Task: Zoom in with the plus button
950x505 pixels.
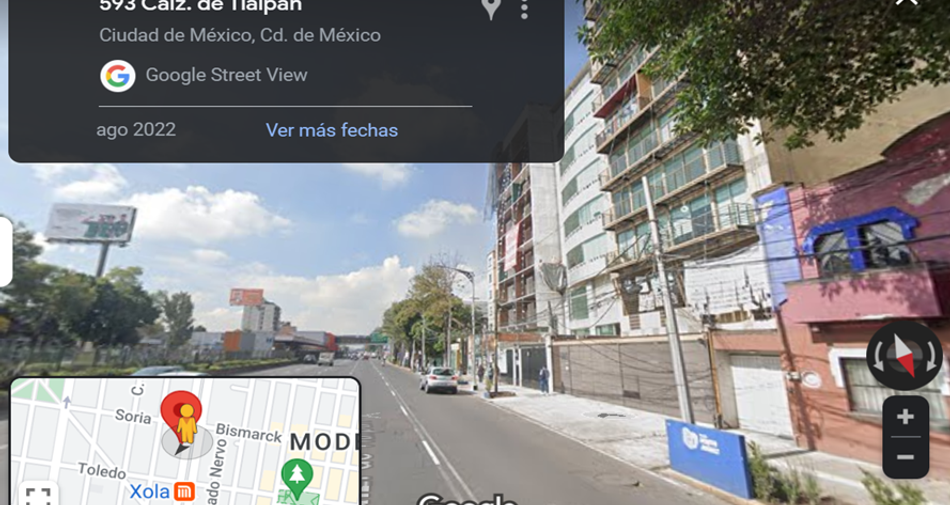Action: tap(905, 417)
